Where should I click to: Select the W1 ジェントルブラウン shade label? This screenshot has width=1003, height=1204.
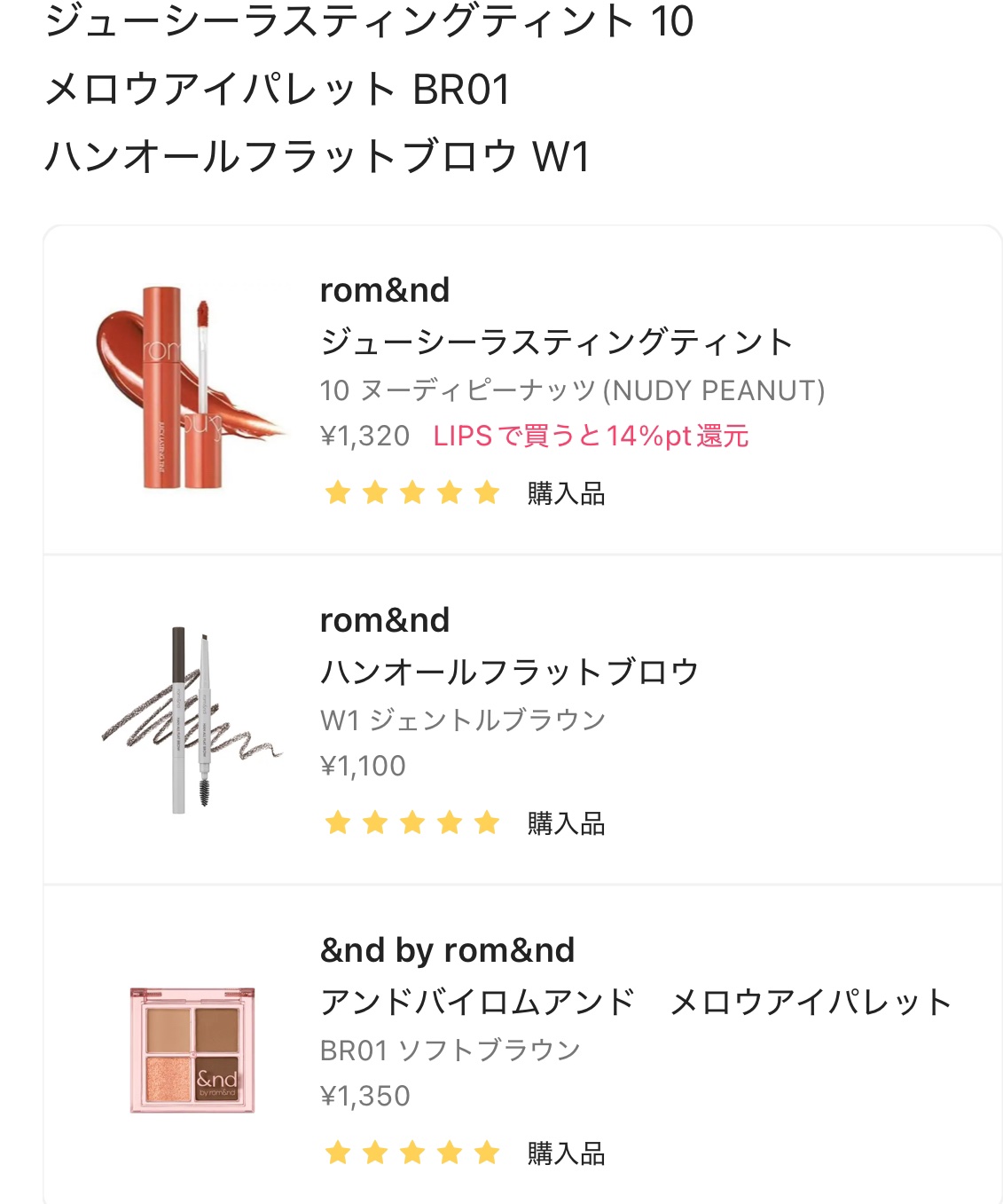pos(465,720)
